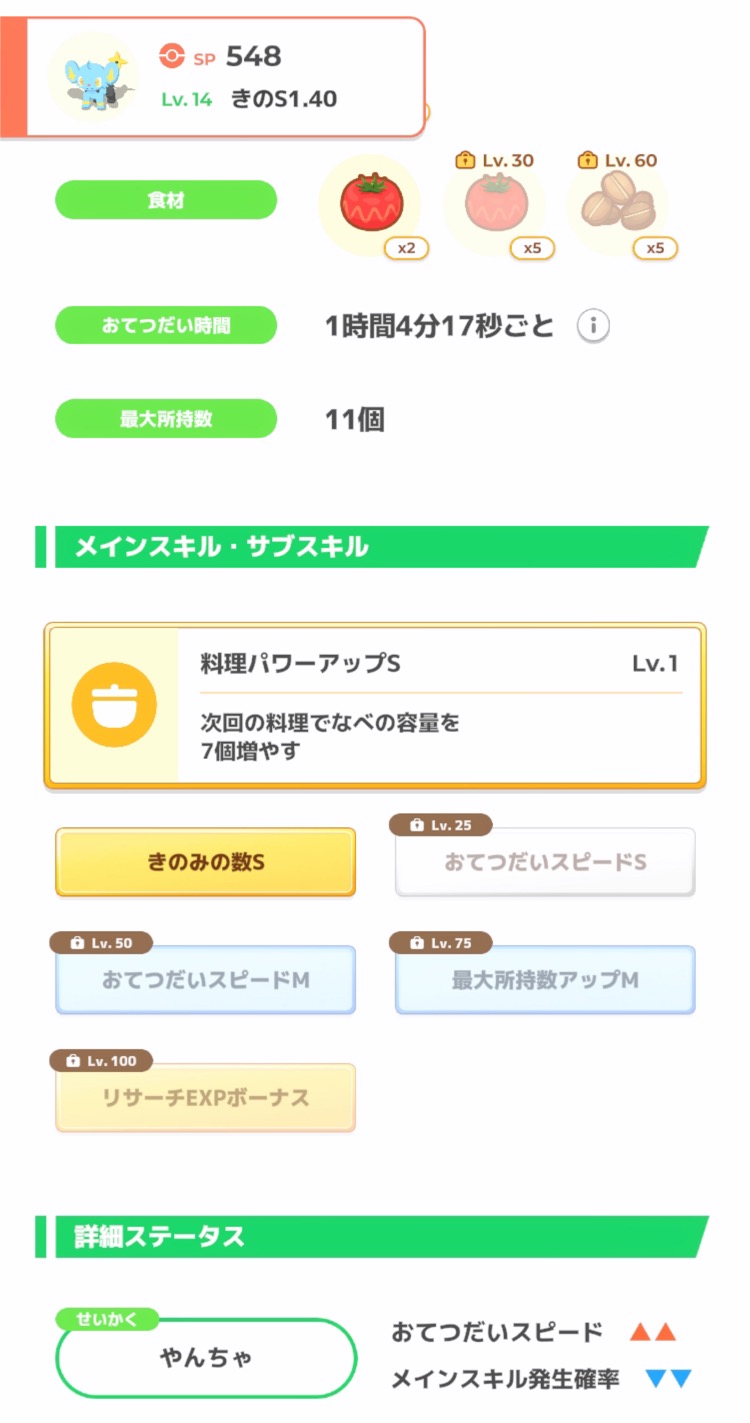Open the やんちゃ nature details
Viewport: 750px width, 1423px height.
click(207, 1357)
